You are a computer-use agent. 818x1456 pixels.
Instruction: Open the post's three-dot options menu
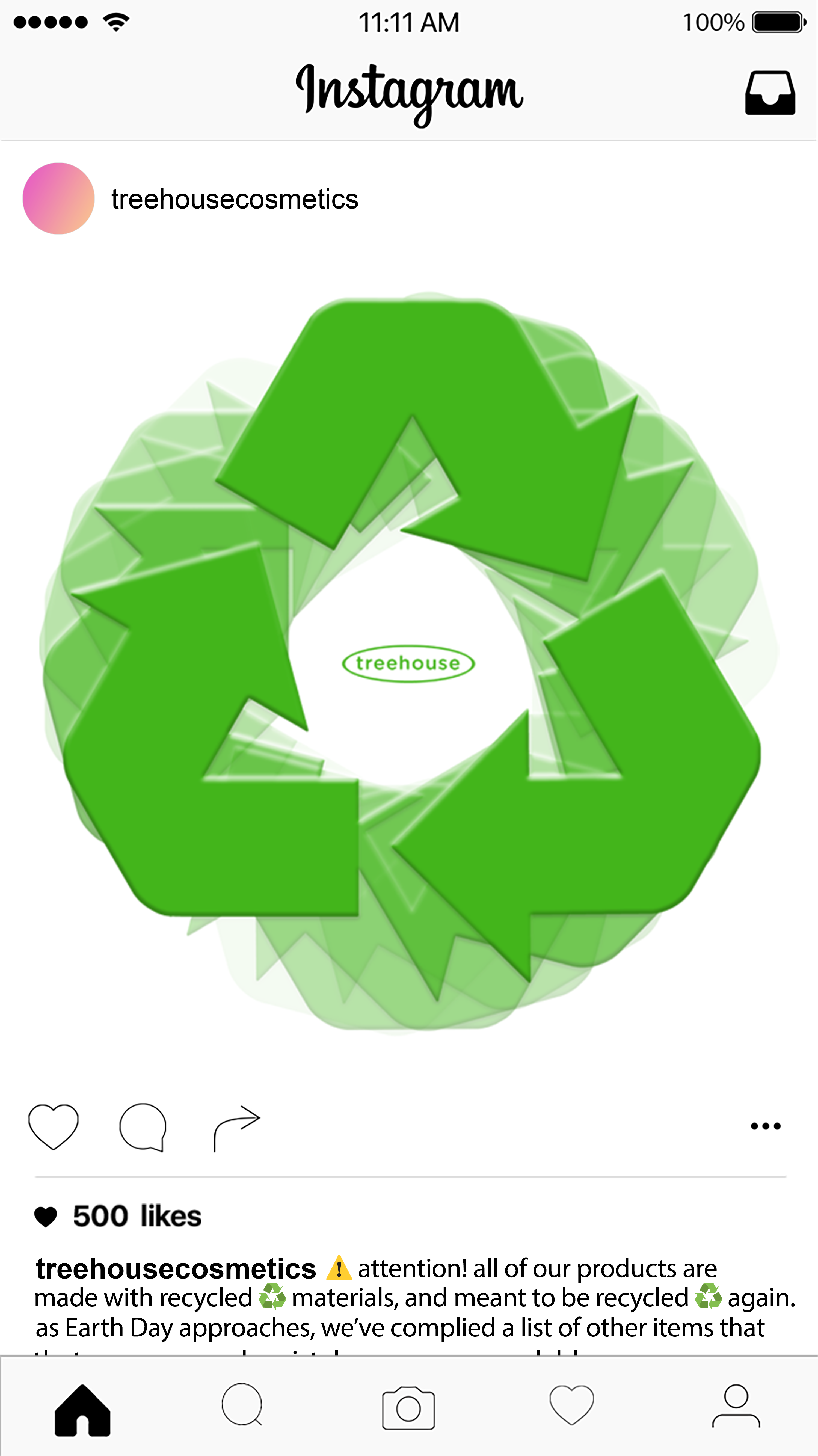click(x=765, y=1126)
